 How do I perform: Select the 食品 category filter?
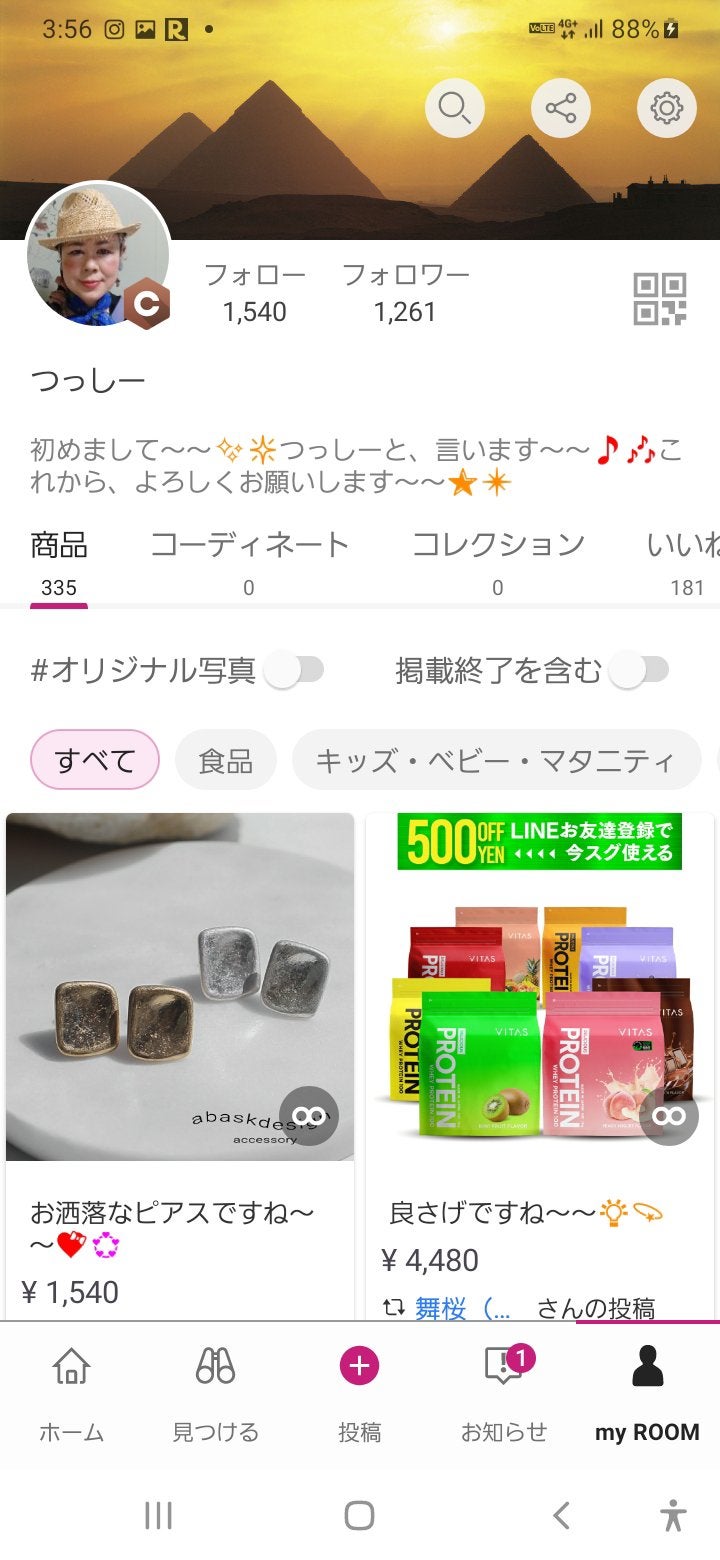click(225, 759)
